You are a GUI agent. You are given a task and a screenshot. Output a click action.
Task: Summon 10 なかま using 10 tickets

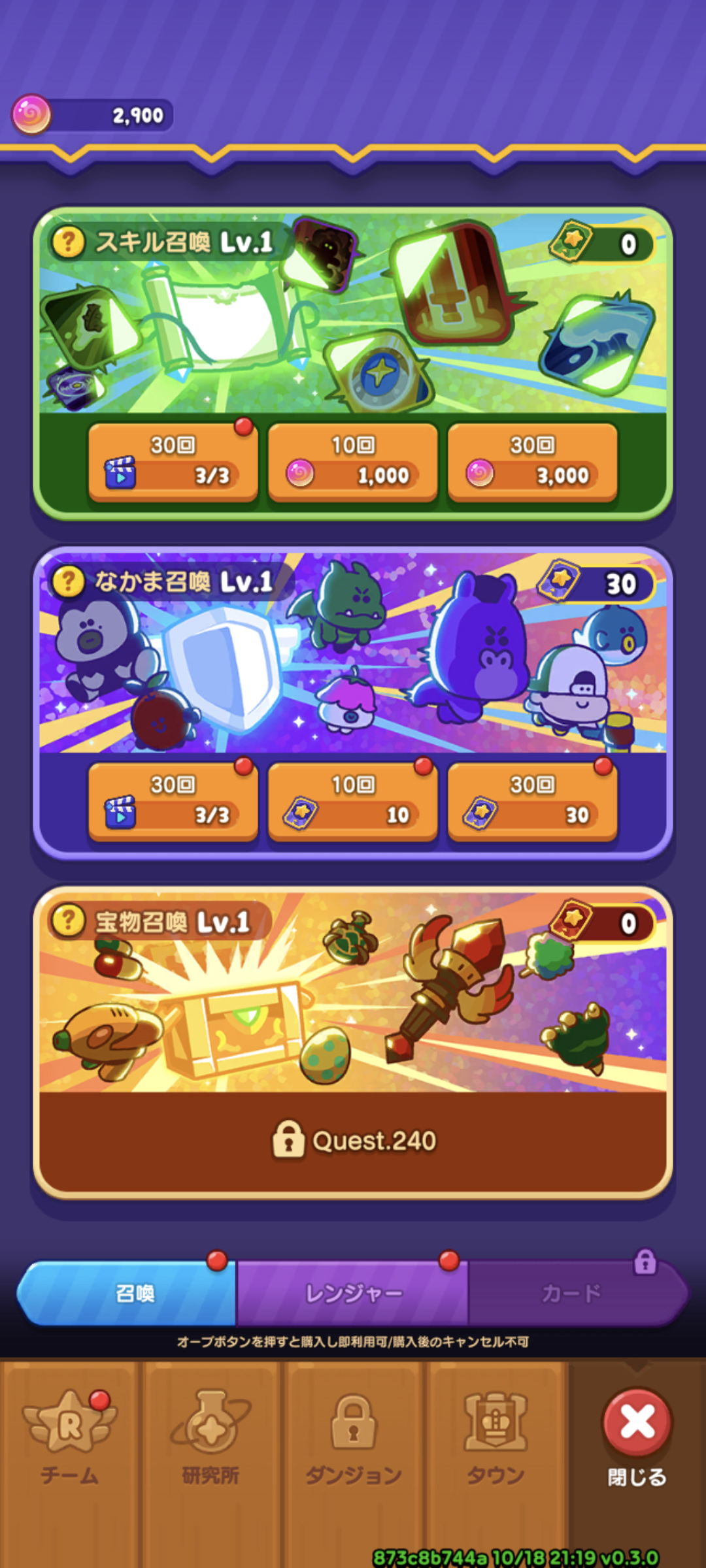352,802
